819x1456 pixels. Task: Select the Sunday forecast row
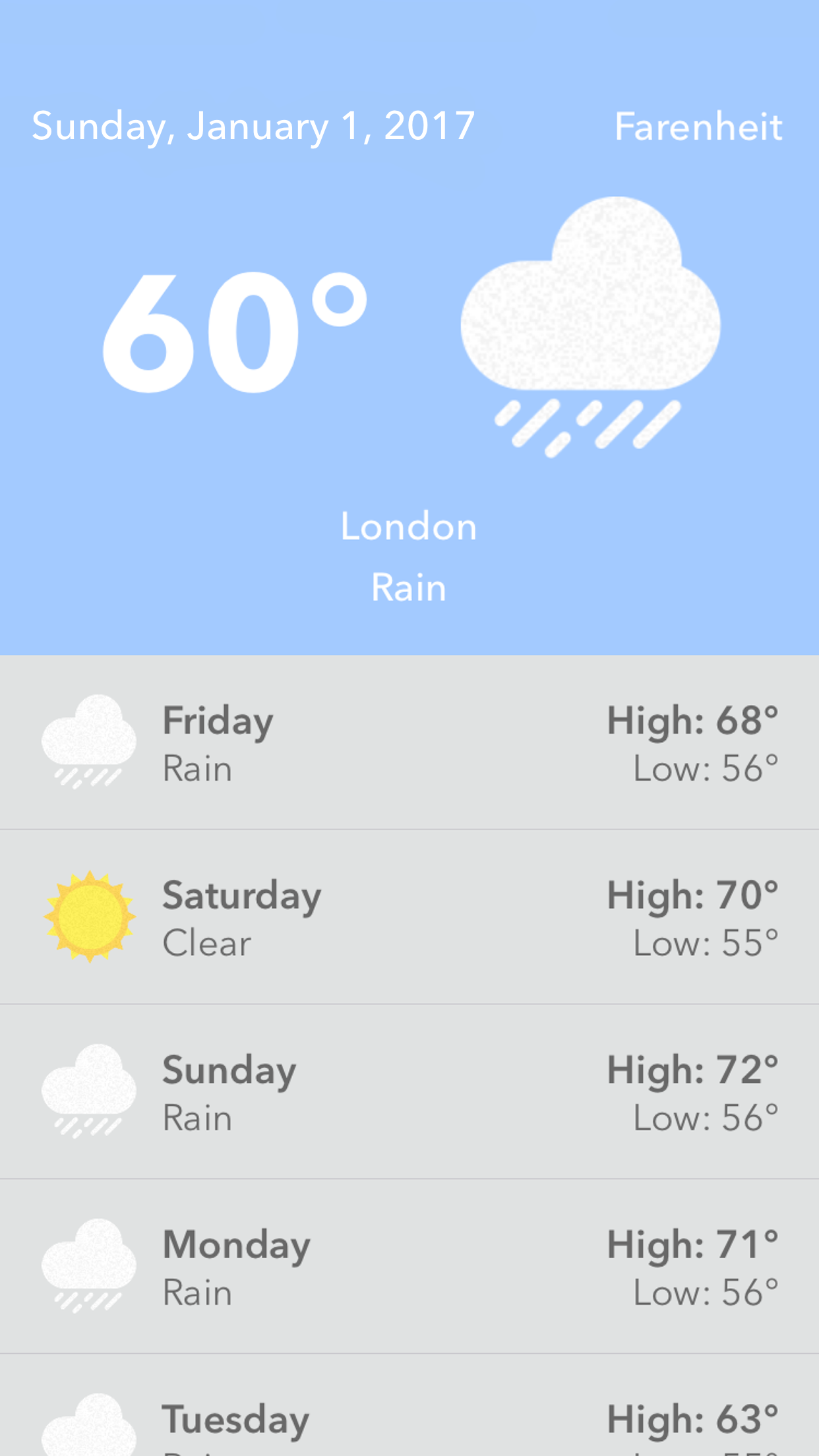409,1092
